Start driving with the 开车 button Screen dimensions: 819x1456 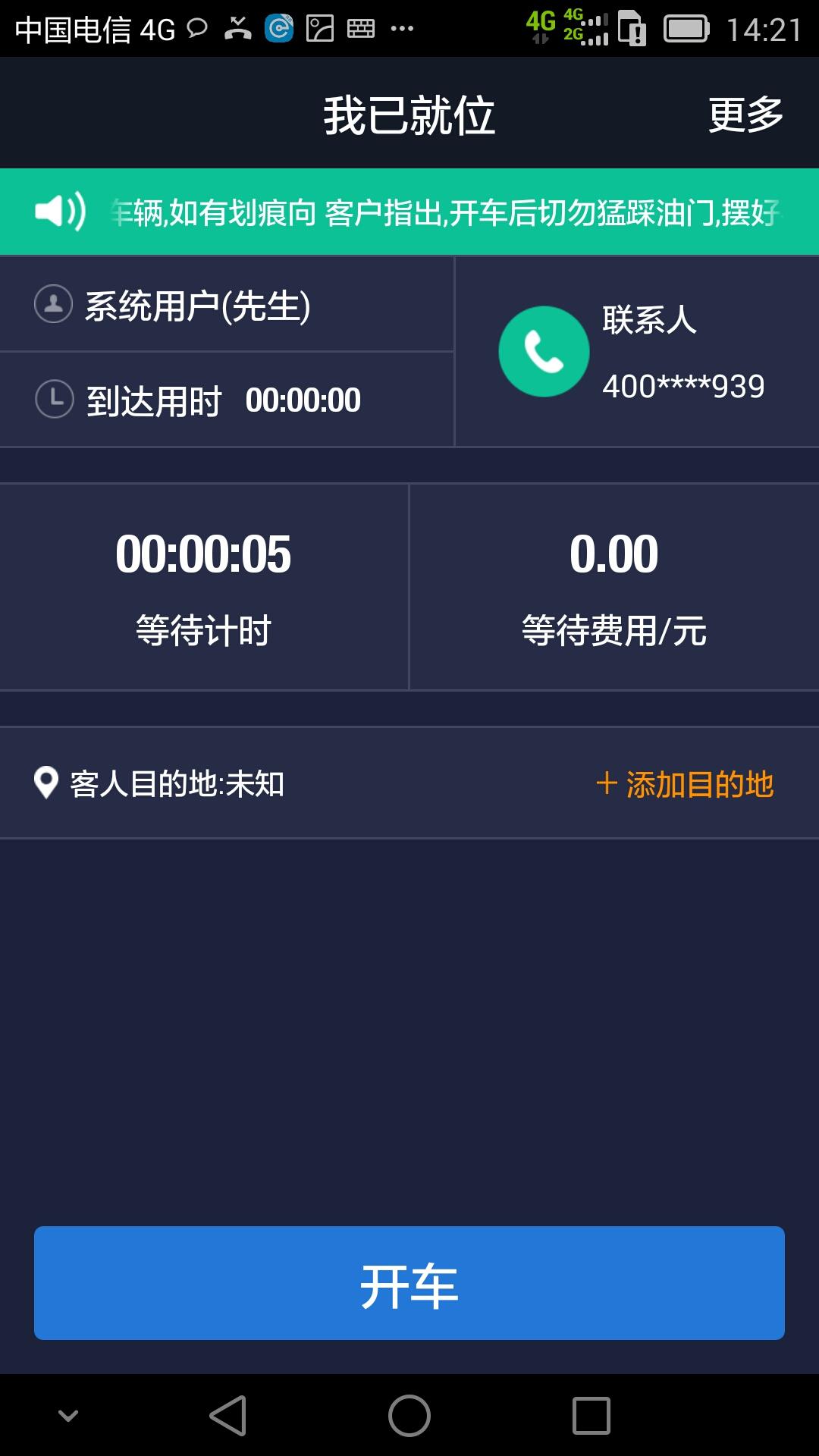point(409,1284)
